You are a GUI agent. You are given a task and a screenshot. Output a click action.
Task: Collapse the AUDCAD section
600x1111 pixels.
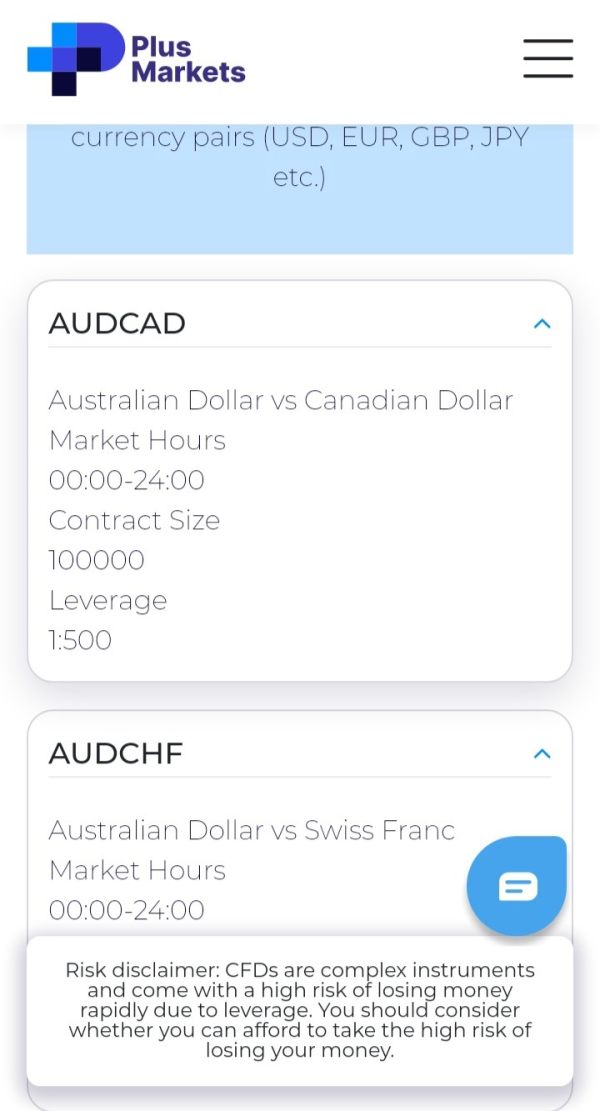pyautogui.click(x=542, y=324)
